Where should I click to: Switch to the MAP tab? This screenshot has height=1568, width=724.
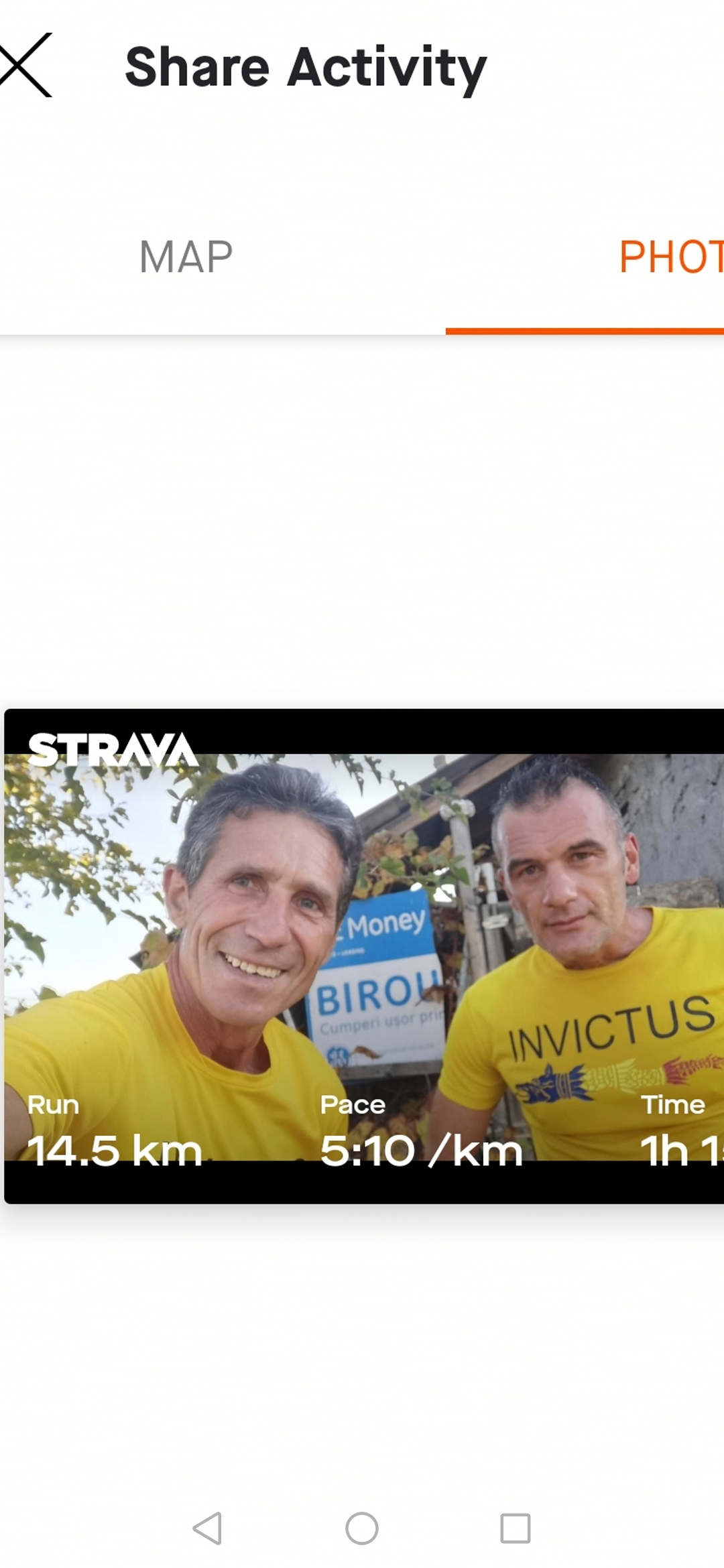(186, 257)
